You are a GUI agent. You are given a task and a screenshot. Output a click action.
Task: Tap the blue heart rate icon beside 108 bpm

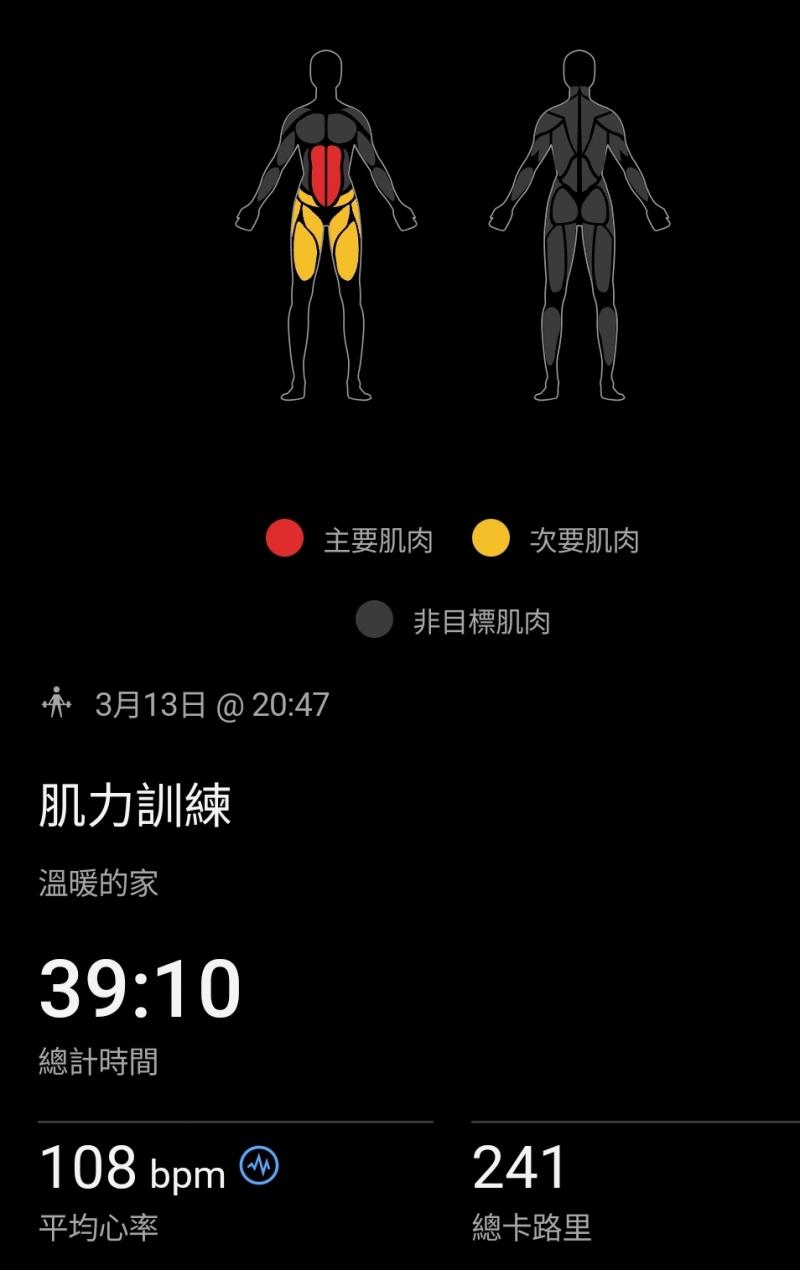pyautogui.click(x=259, y=1165)
